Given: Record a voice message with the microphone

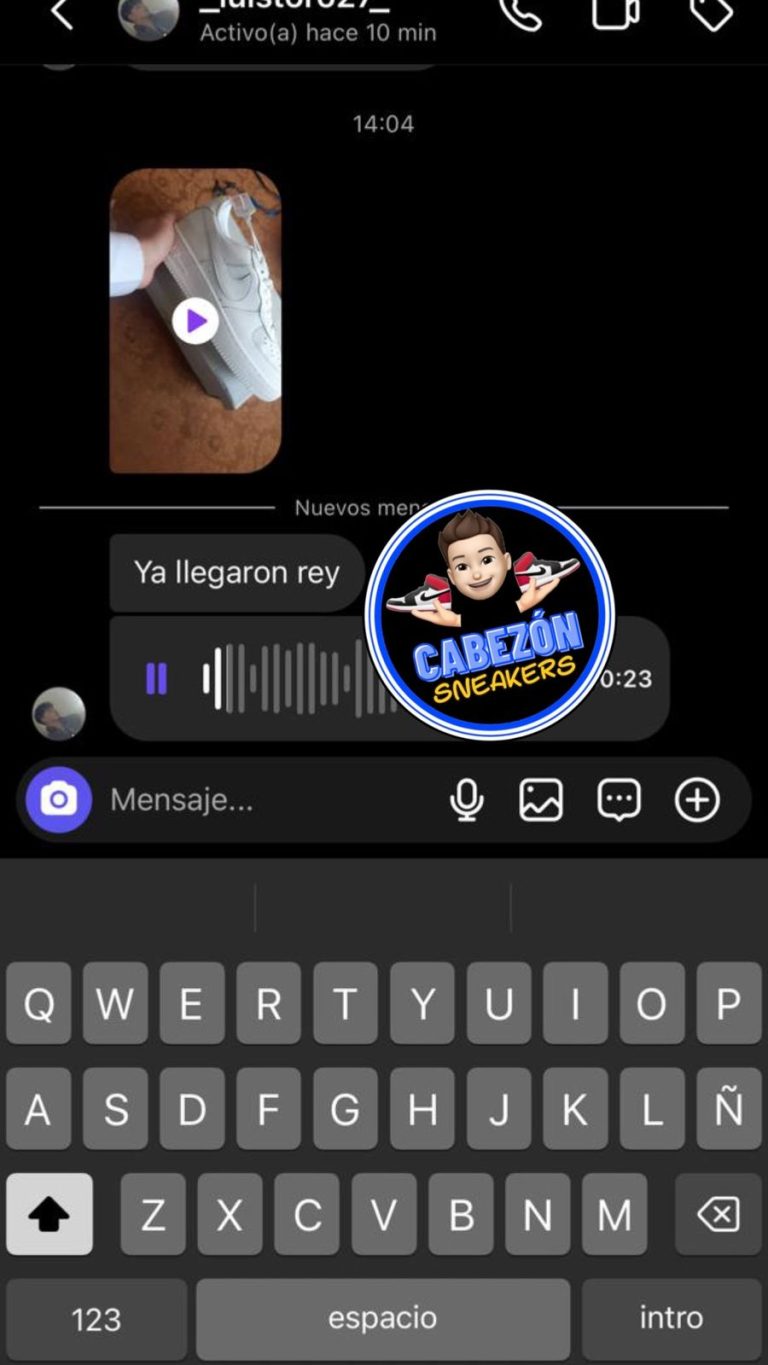Looking at the screenshot, I should [x=466, y=800].
